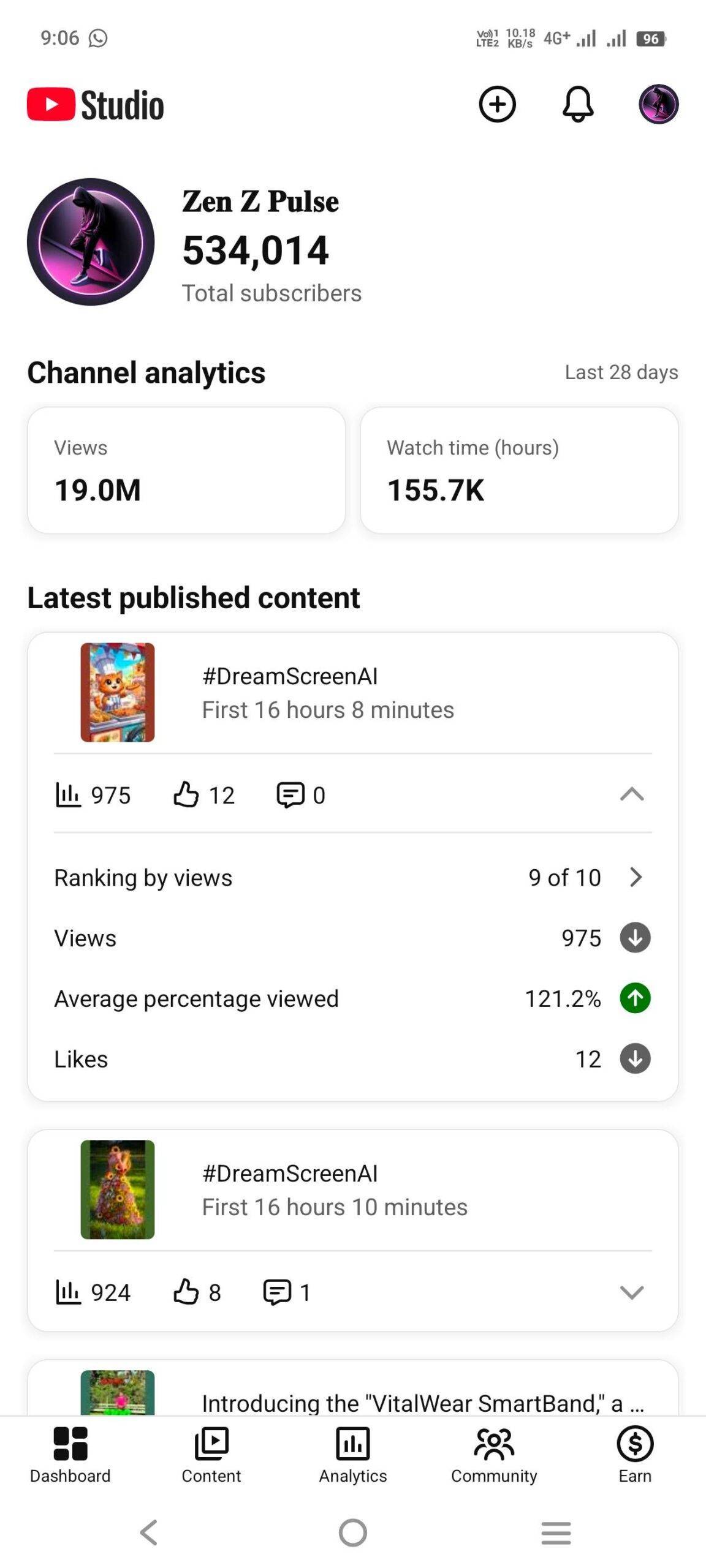This screenshot has height=1568, width=706.
Task: Switch to the Community tab
Action: pos(494,1455)
